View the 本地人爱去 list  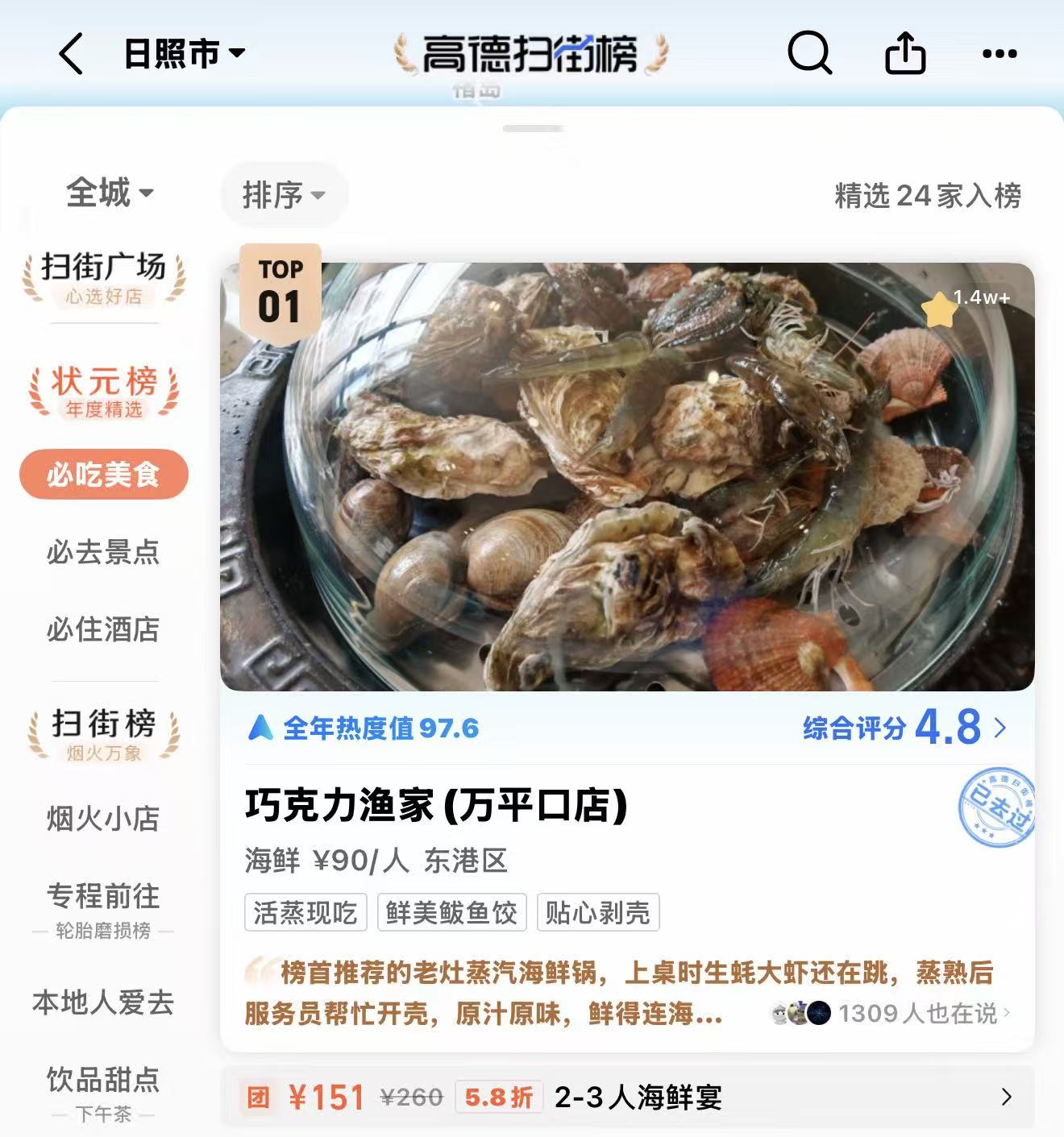pyautogui.click(x=103, y=1002)
